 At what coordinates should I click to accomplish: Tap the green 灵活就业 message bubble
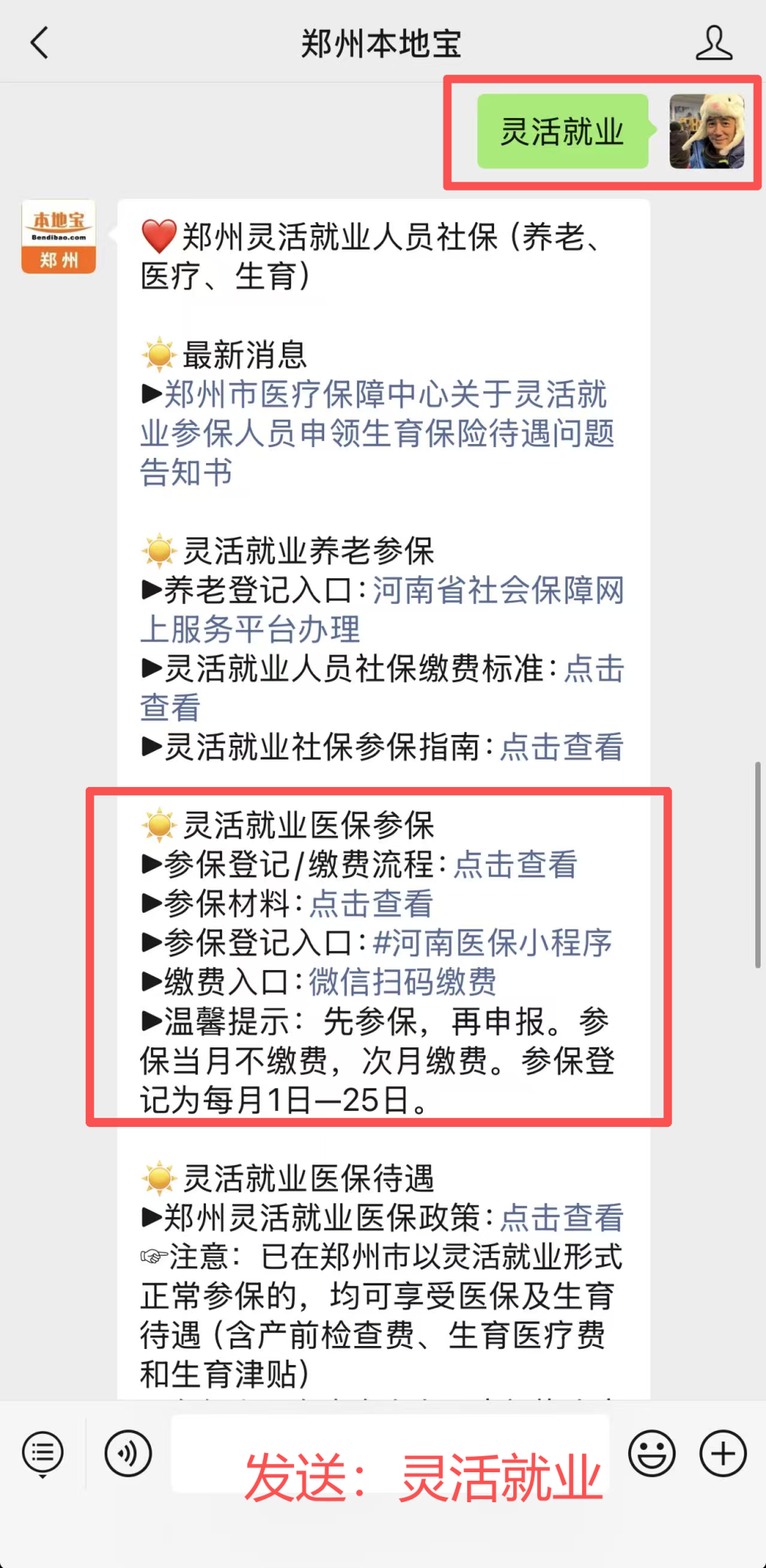(x=561, y=130)
